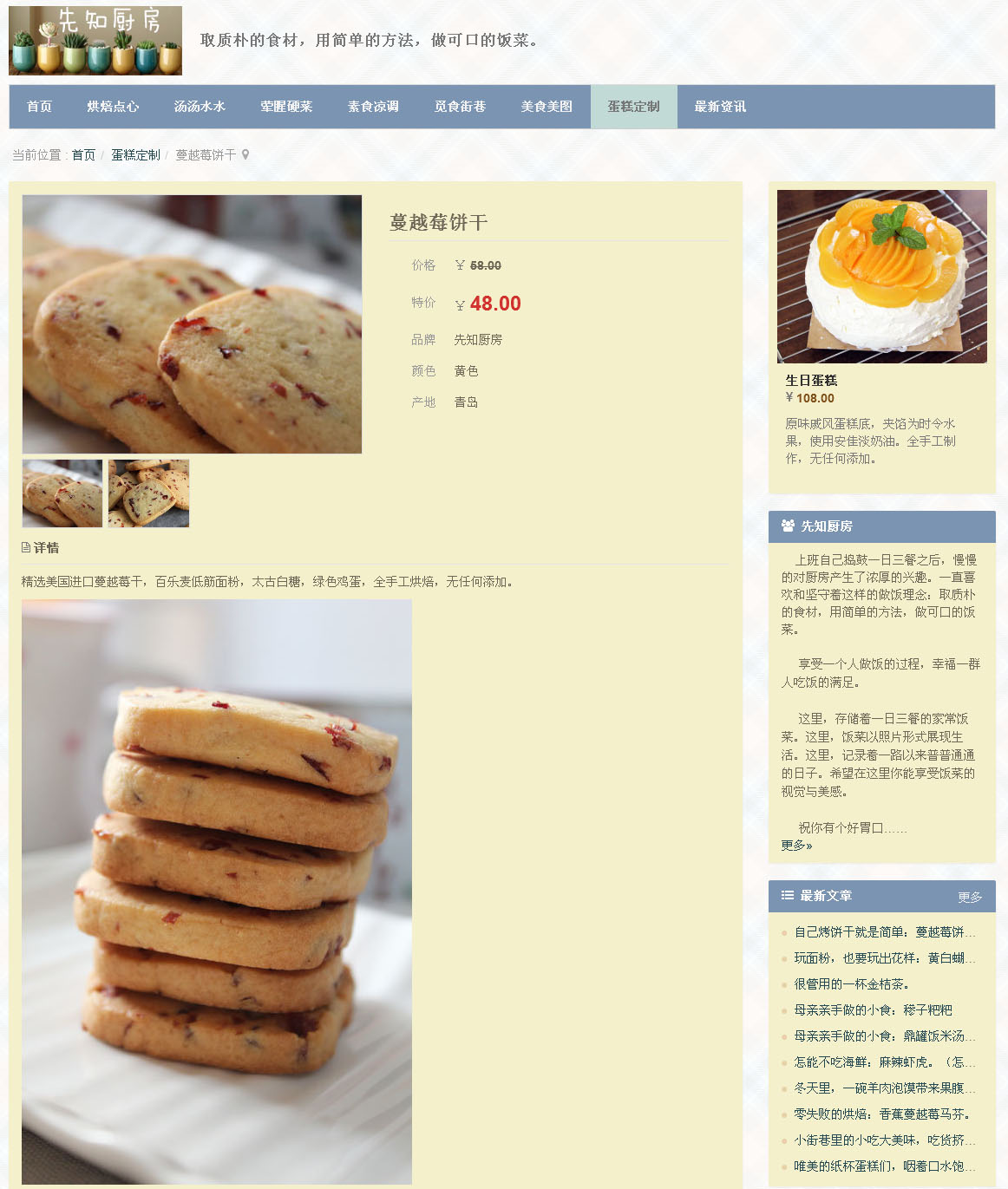This screenshot has height=1189, width=1008.
Task: Switch to 美食美图 section
Action: point(547,107)
